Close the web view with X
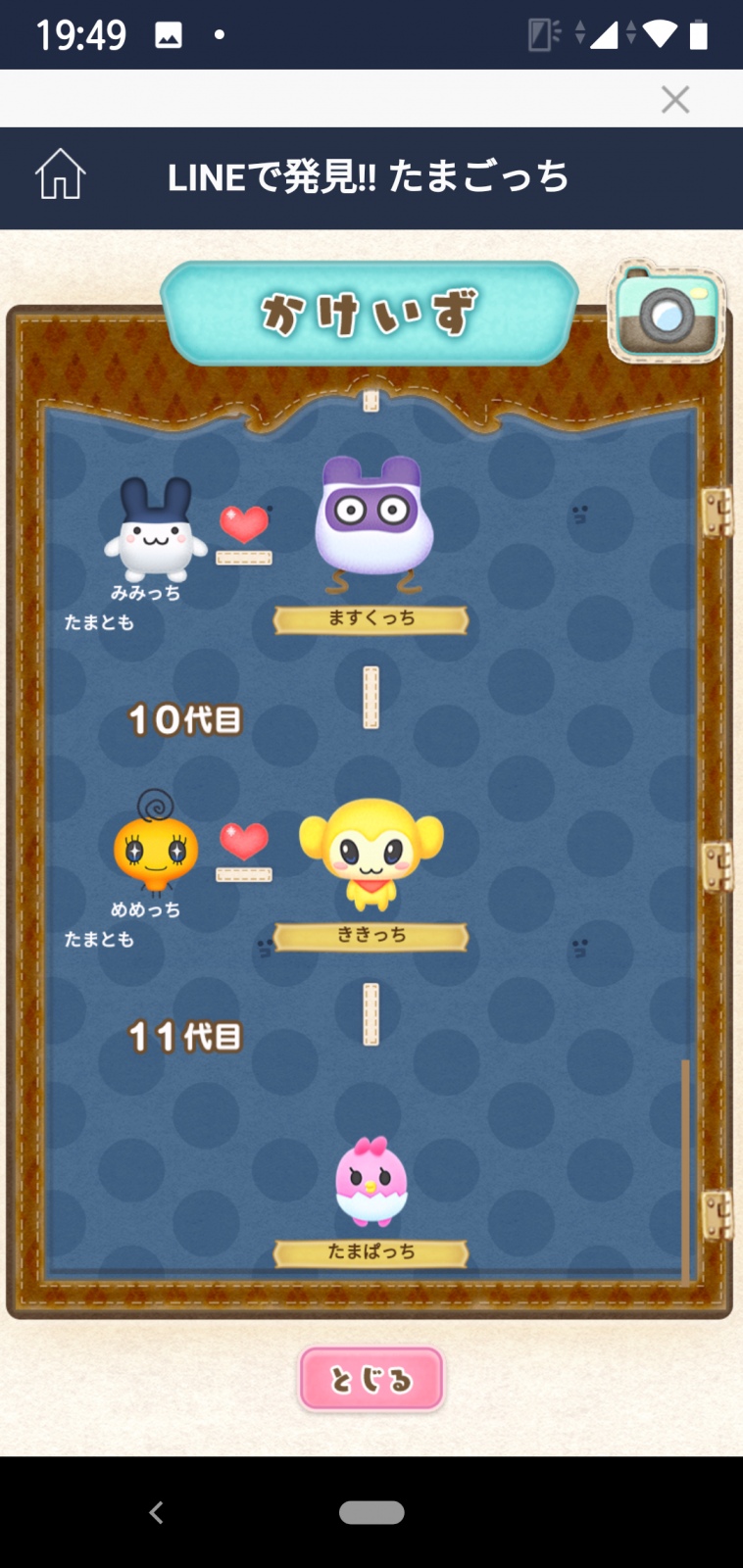The width and height of the screenshot is (743, 1568). [x=675, y=99]
